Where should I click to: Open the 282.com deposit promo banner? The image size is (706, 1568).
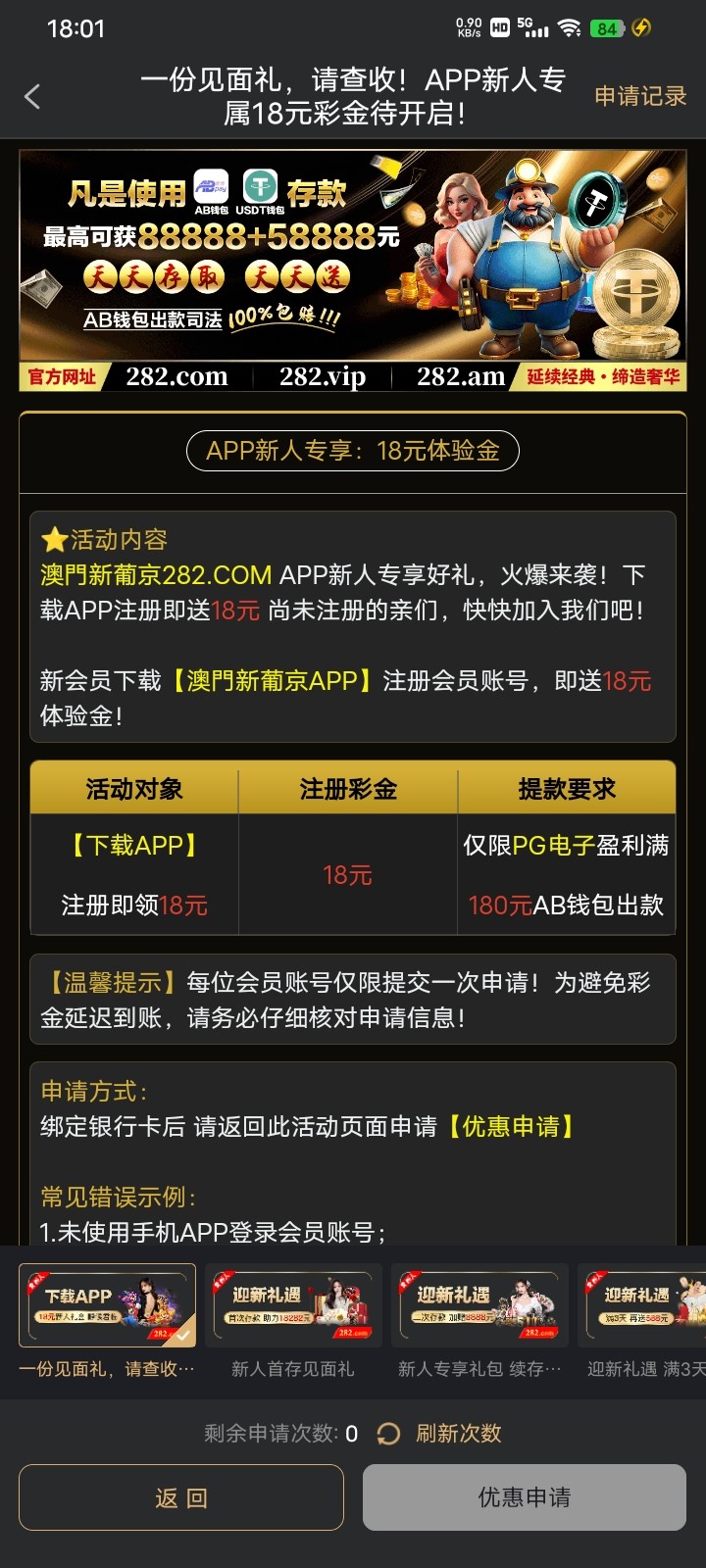[x=353, y=269]
